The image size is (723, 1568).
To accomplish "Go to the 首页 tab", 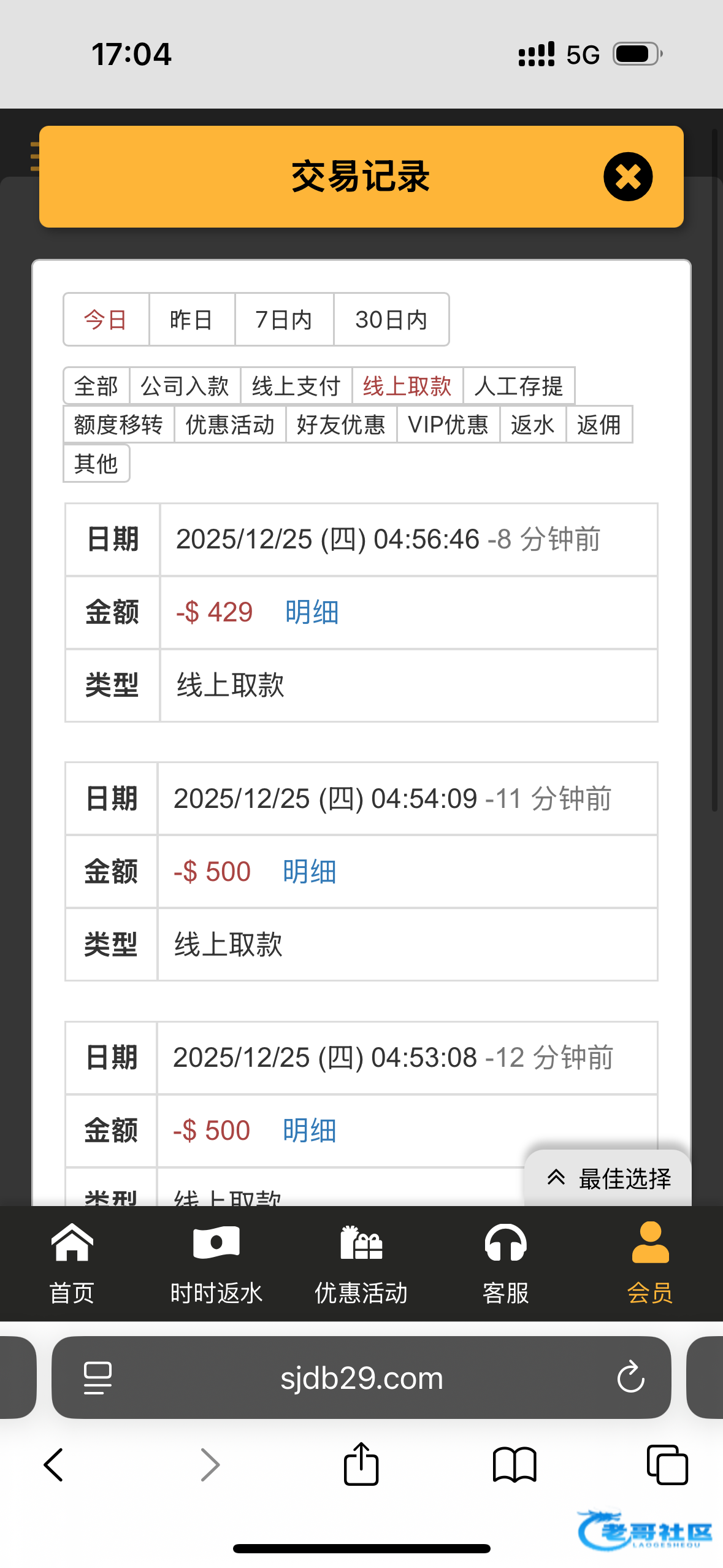I will [72, 1262].
